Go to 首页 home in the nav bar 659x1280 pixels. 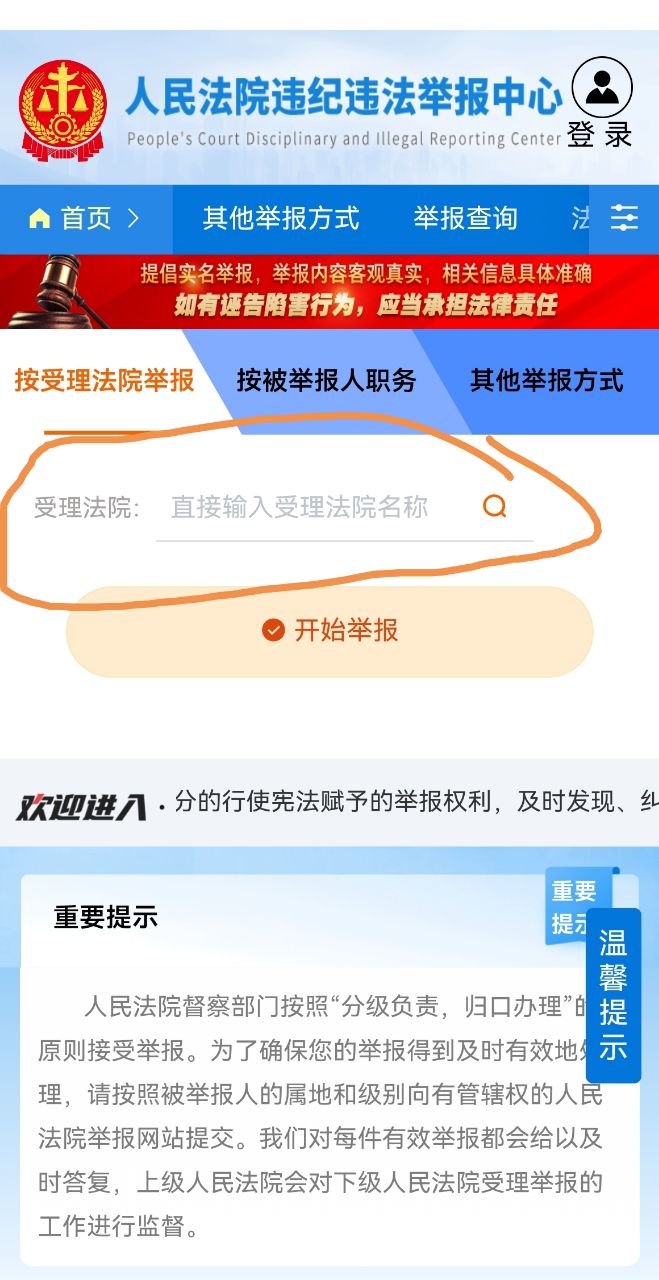85,218
